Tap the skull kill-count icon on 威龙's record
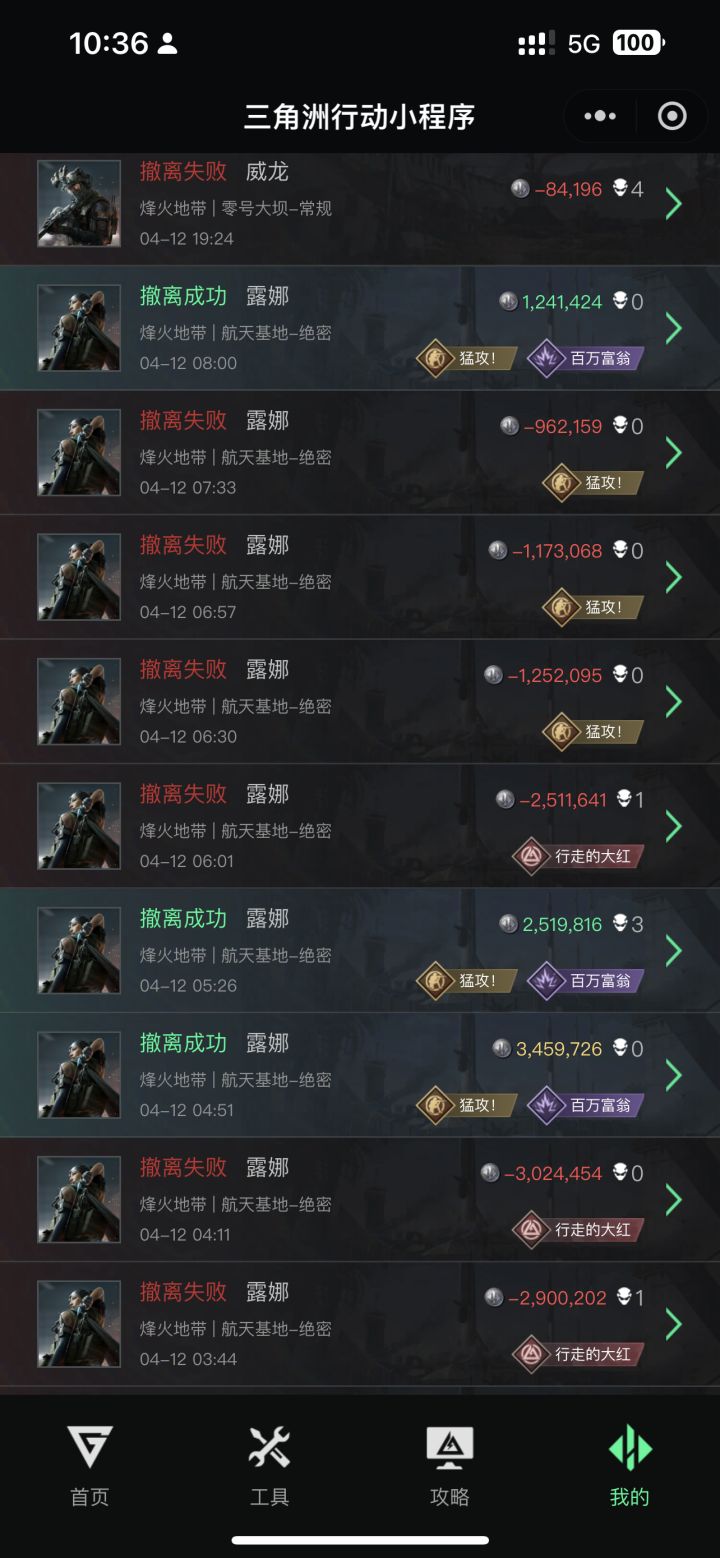This screenshot has height=1558, width=720. pos(621,188)
